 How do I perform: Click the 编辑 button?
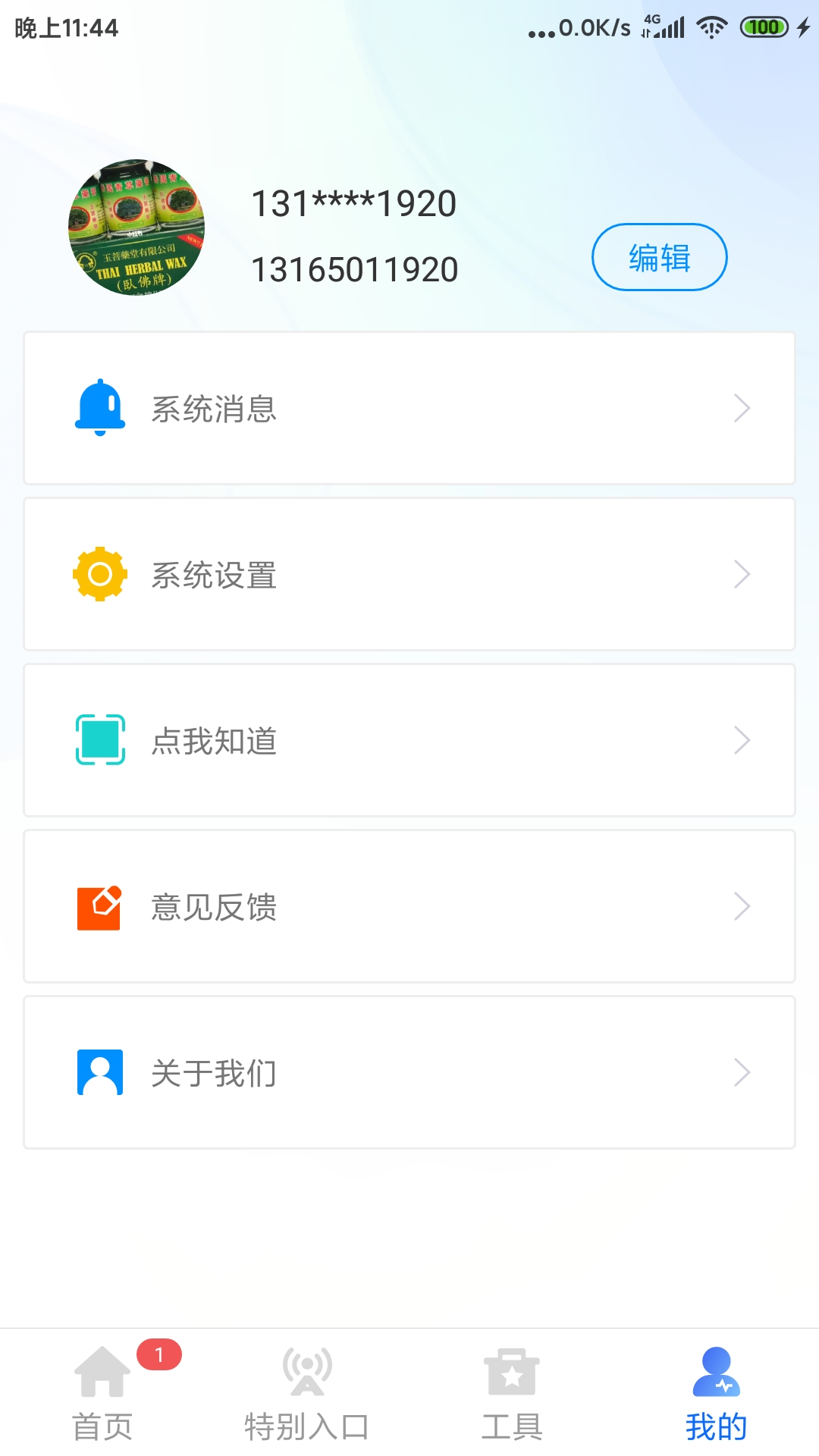point(659,258)
